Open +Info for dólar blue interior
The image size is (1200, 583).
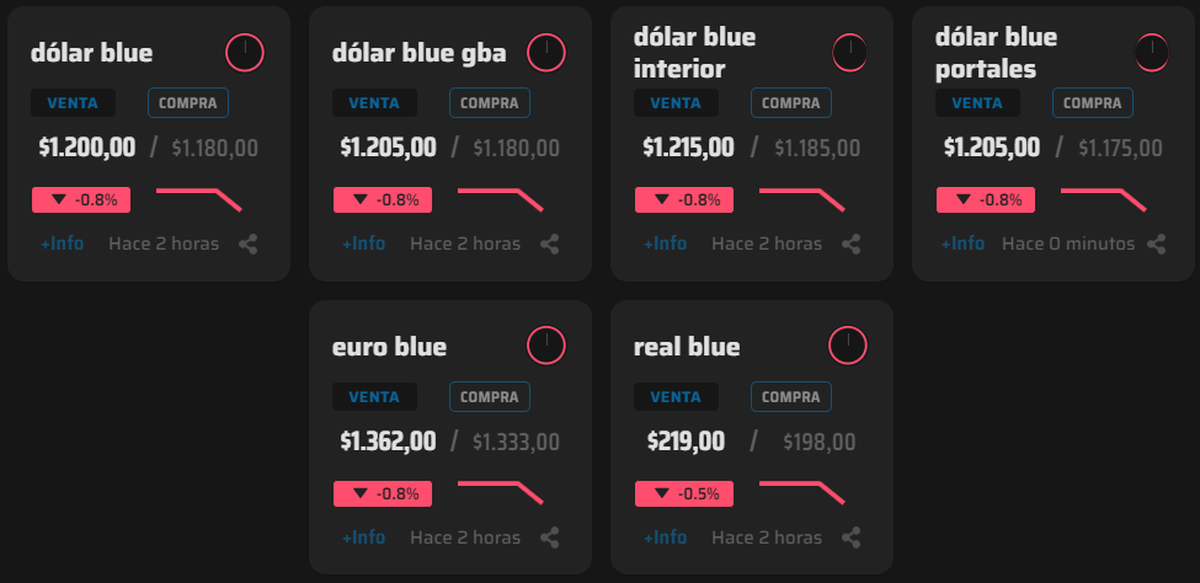pos(665,243)
